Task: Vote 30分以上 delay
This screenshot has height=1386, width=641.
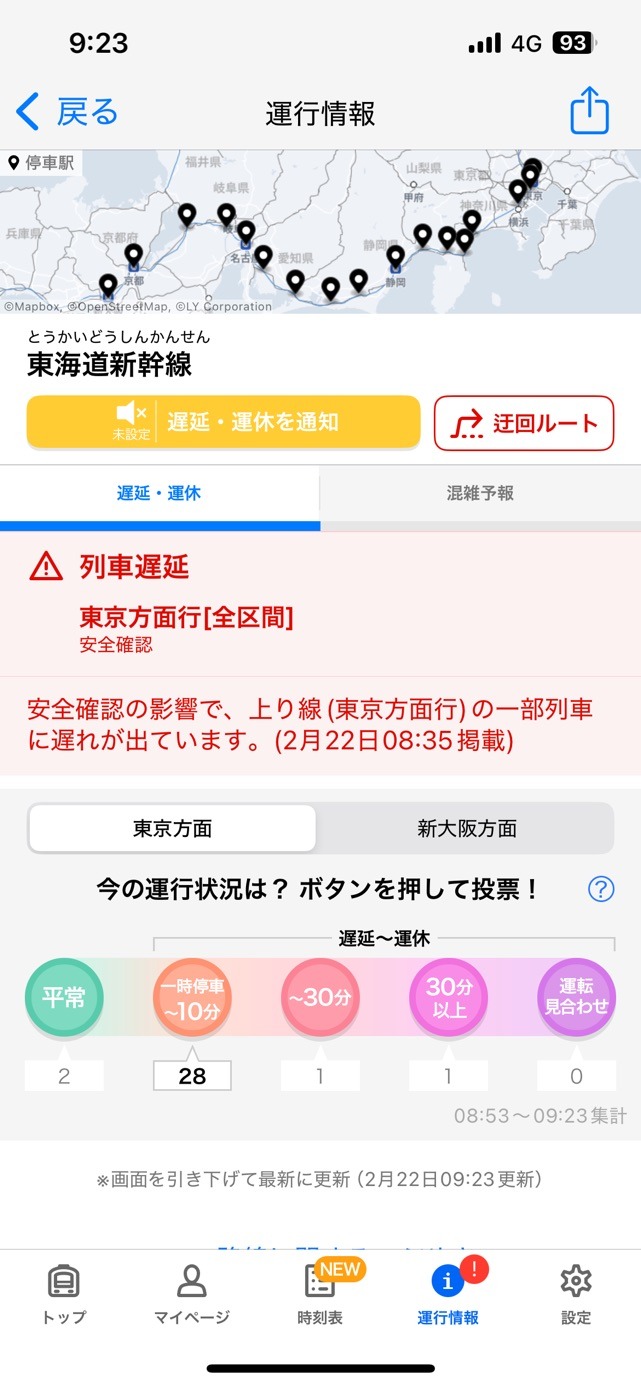Action: click(x=448, y=997)
